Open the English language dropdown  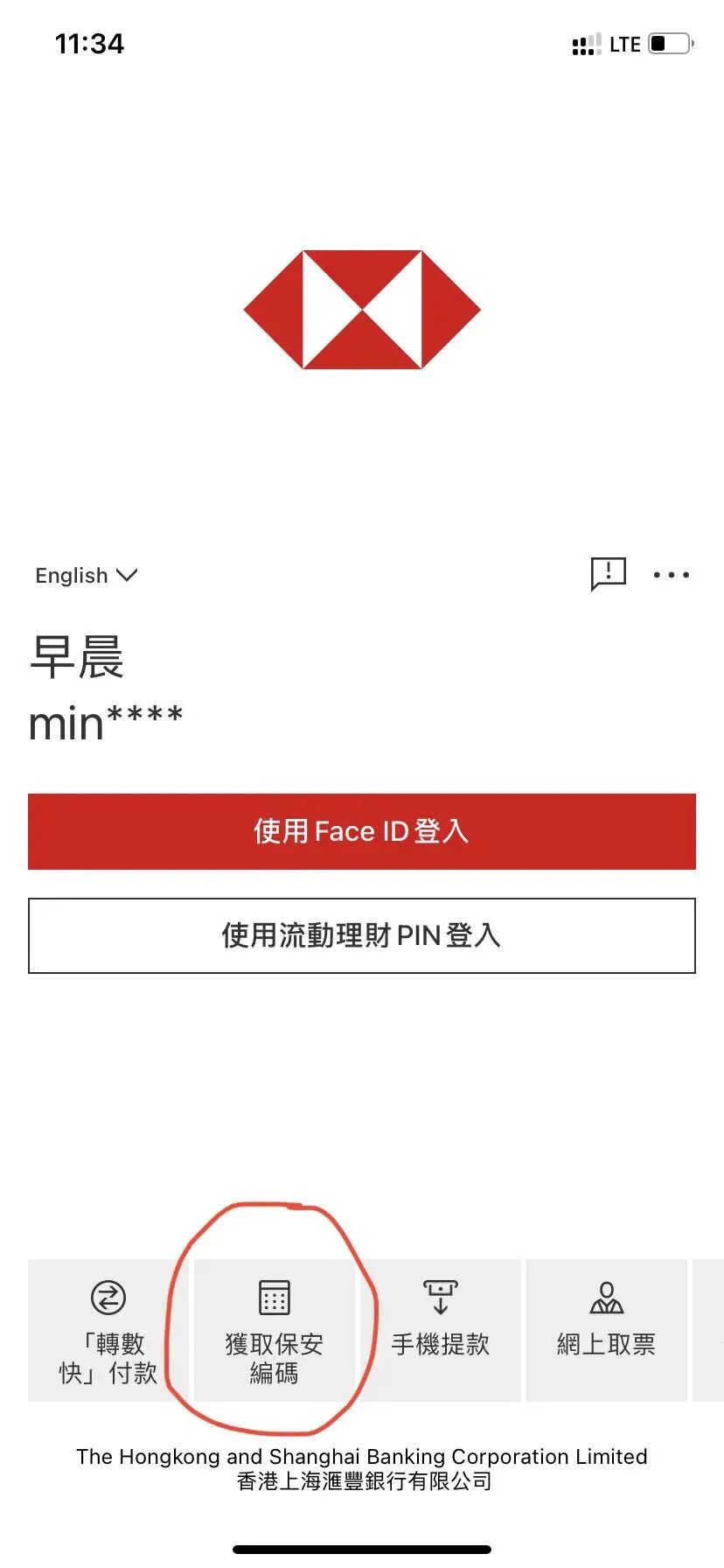point(86,575)
